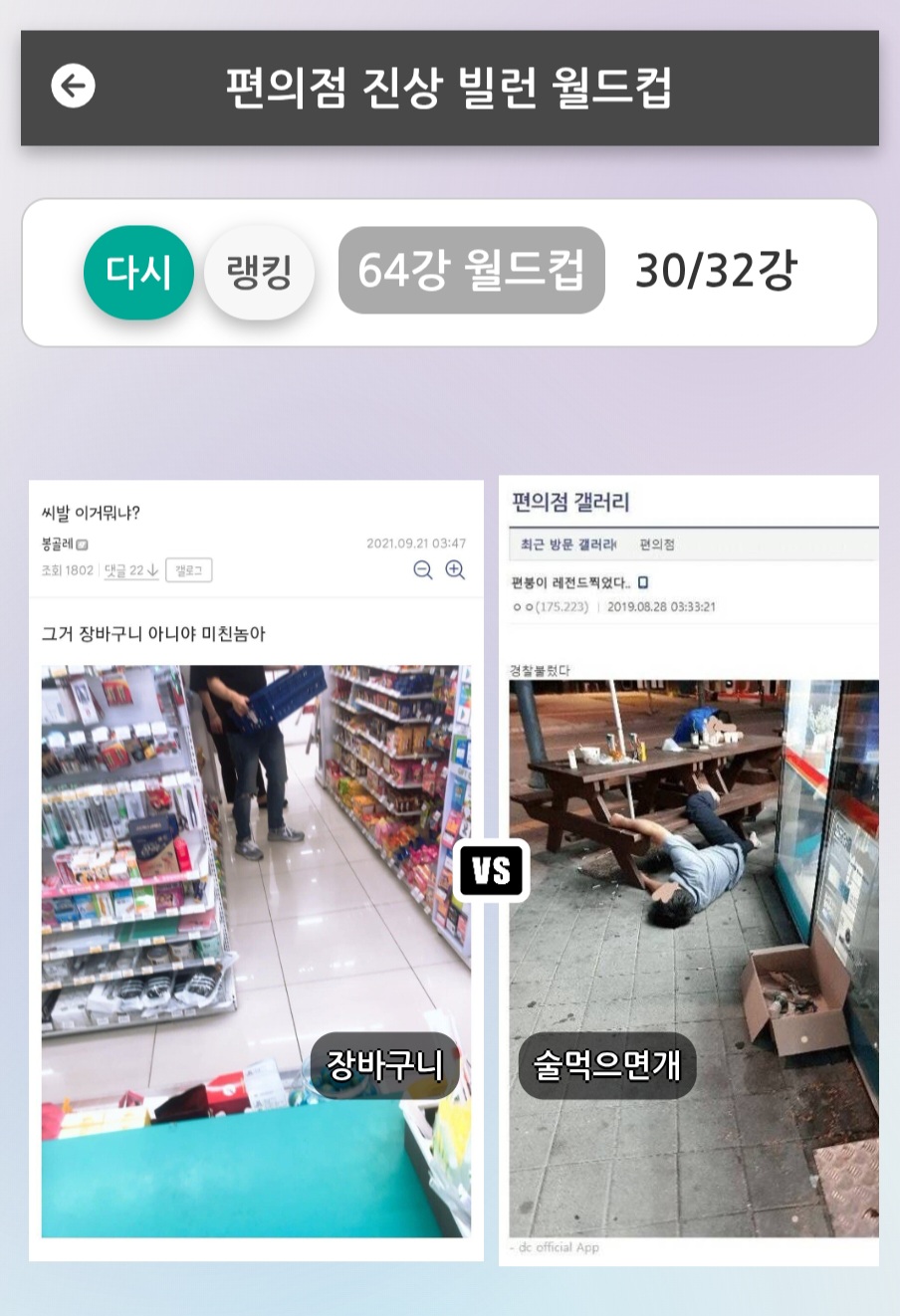Screen dimensions: 900x1316
Task: Go back using the arrow icon
Action: point(74,87)
